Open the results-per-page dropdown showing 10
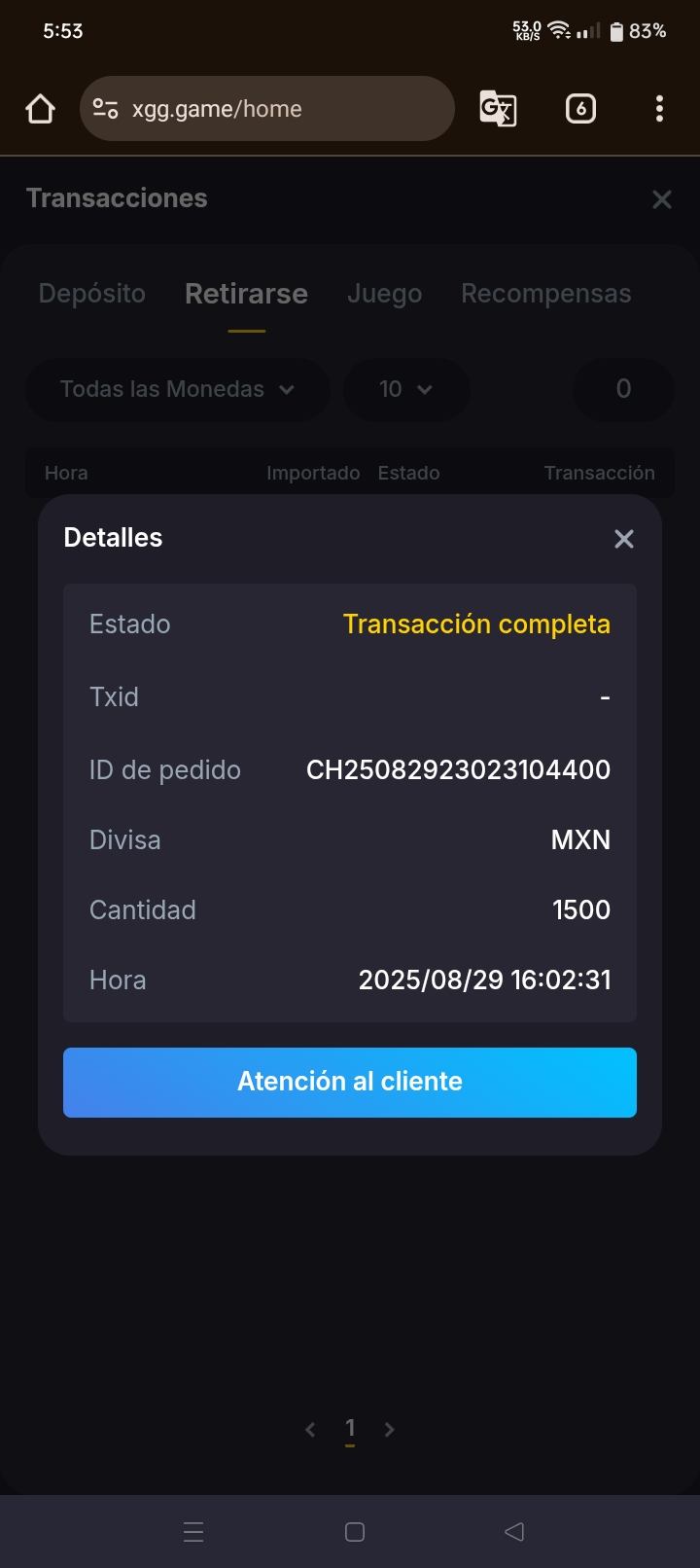The height and width of the screenshot is (1568, 700). (406, 389)
